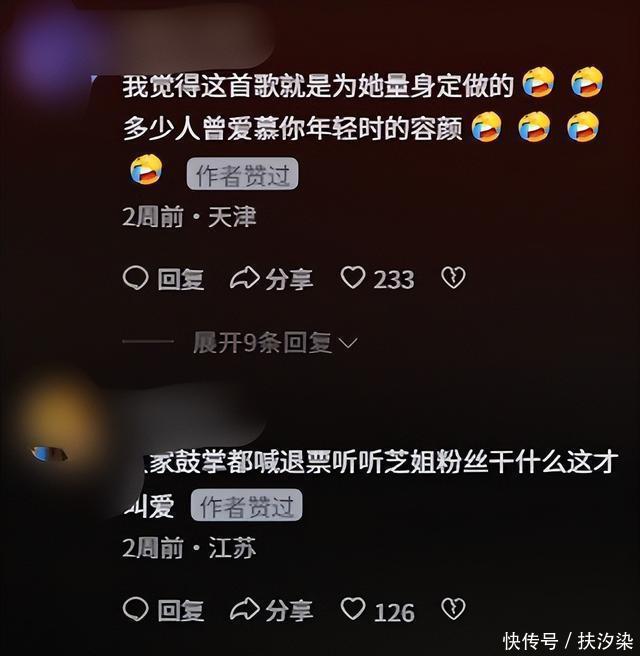The image size is (640, 656).
Task: Reply to the comment from 天津
Action: point(163,279)
